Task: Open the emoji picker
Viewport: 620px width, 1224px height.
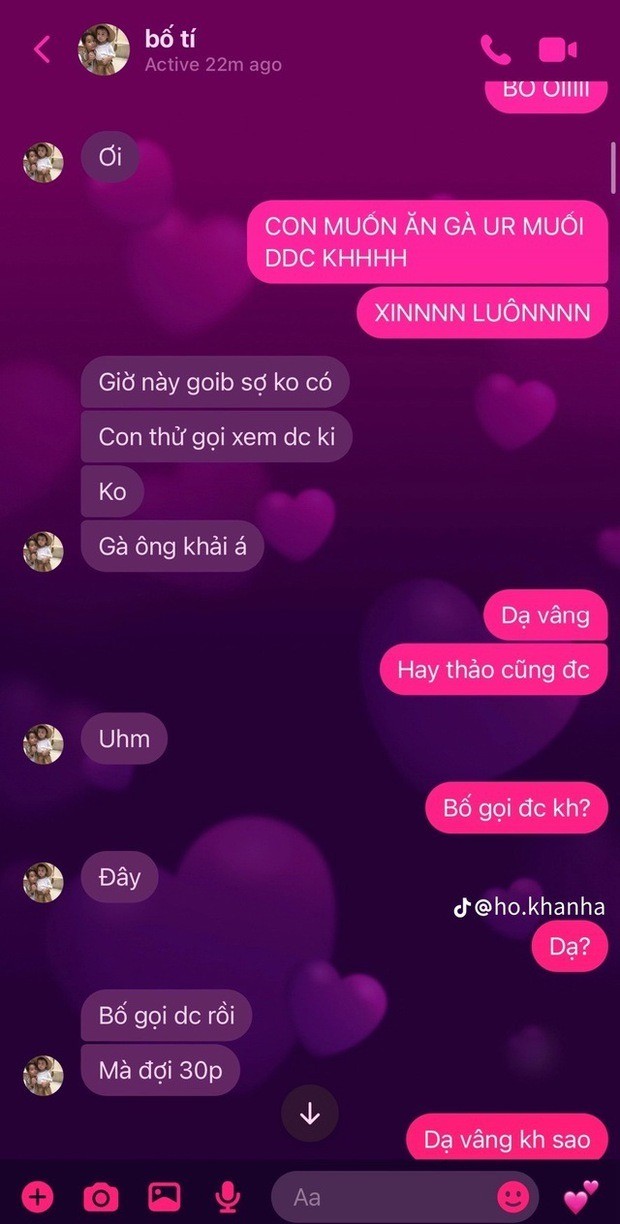Action: point(513,1196)
